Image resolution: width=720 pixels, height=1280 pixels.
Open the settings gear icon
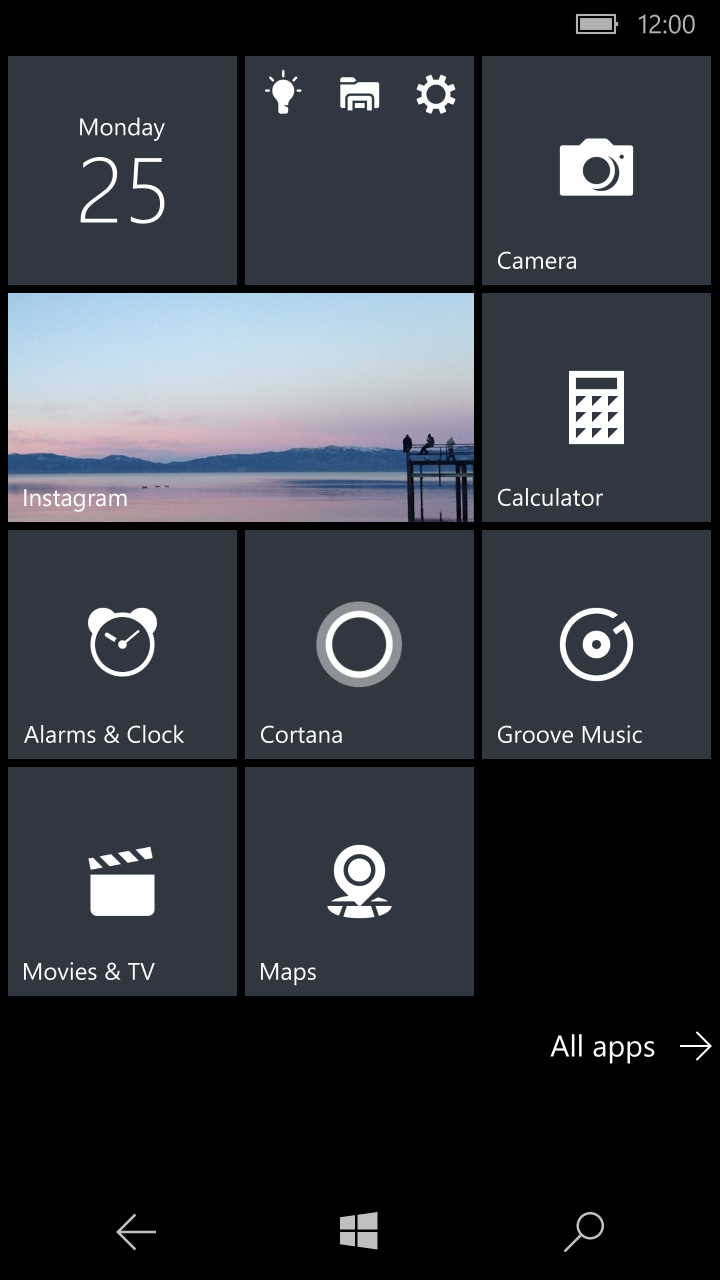click(436, 94)
